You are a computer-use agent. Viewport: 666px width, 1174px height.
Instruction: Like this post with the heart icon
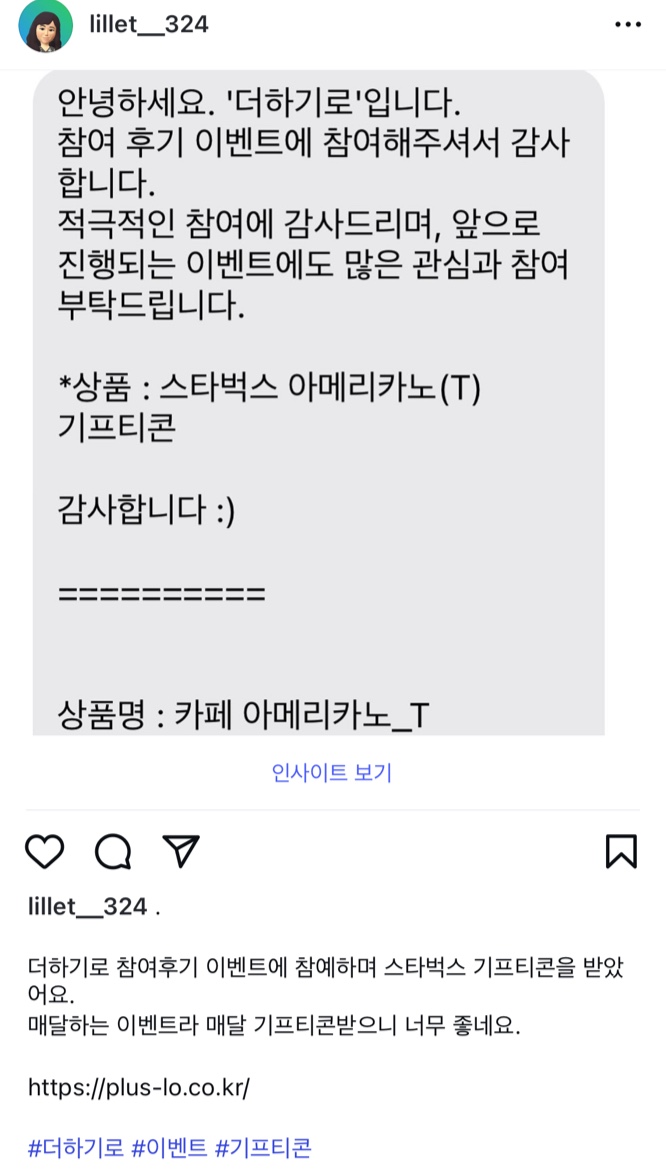tap(44, 851)
